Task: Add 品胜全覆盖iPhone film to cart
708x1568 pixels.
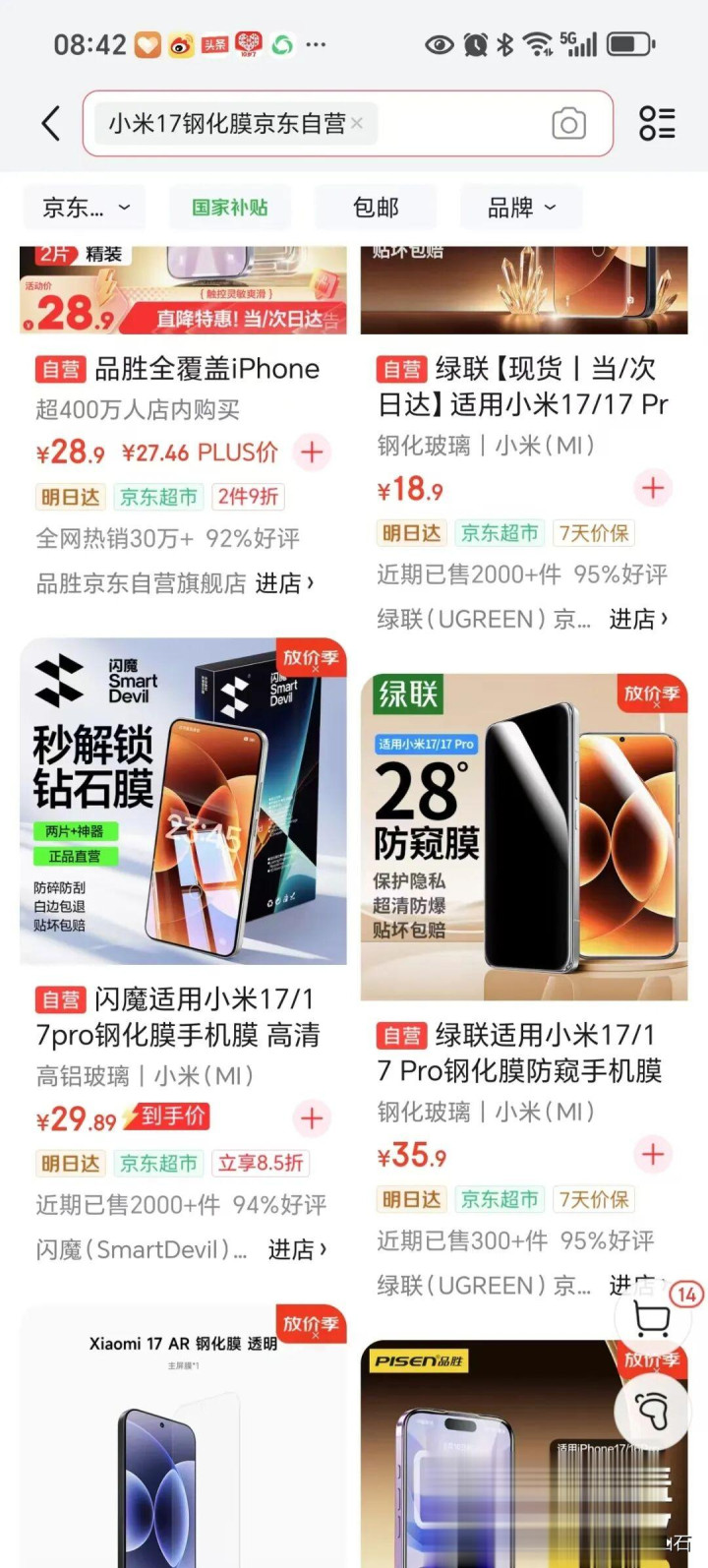Action: pos(312,452)
